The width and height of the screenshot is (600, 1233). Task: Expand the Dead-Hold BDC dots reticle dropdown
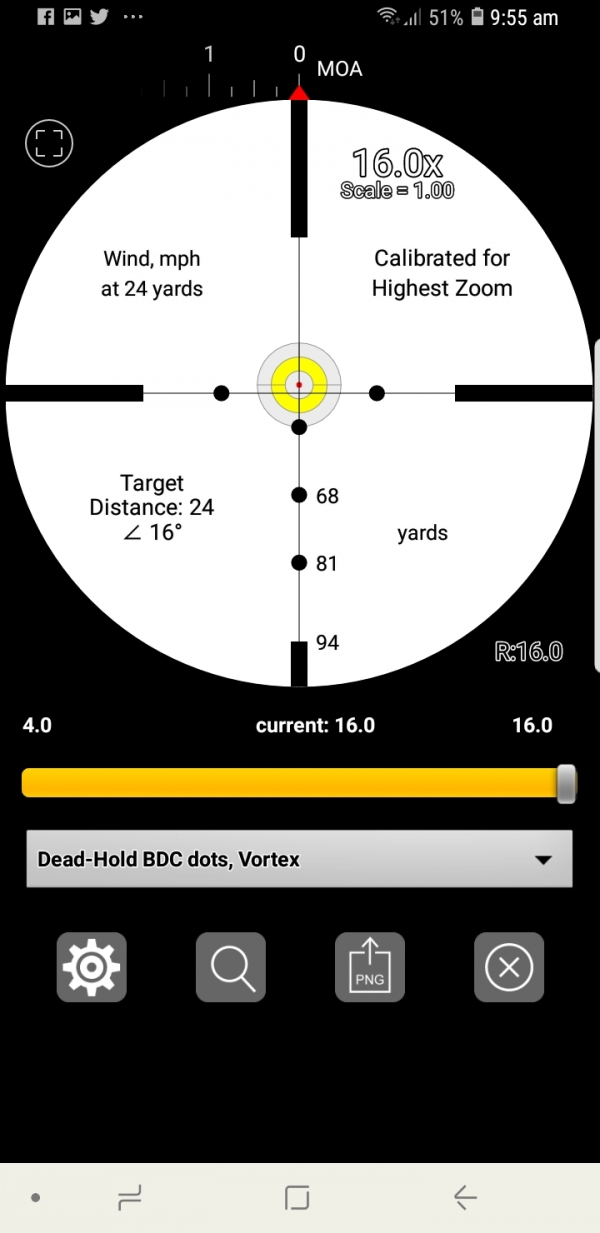[x=299, y=859]
